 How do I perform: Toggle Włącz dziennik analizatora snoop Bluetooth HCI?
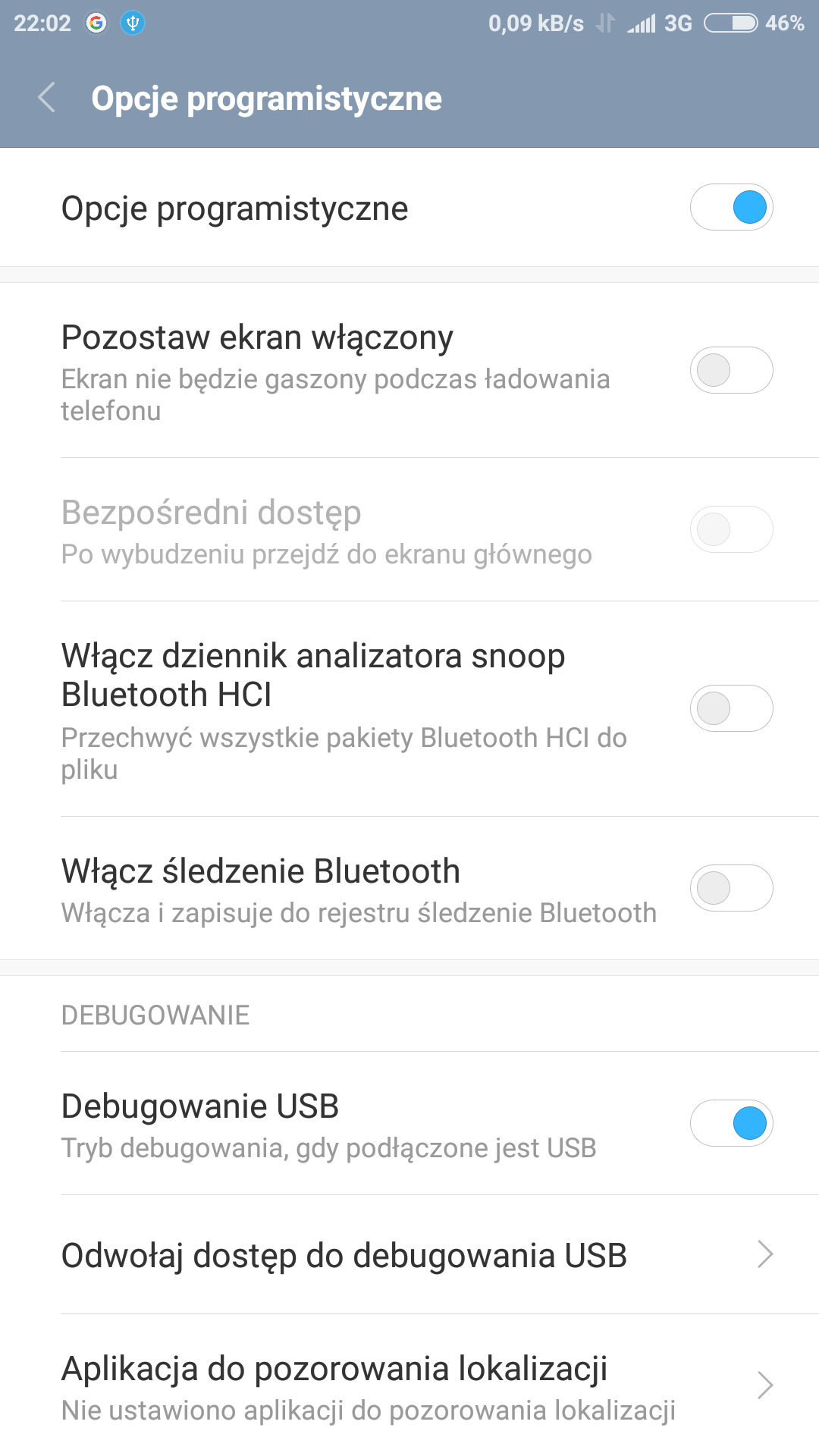point(731,708)
